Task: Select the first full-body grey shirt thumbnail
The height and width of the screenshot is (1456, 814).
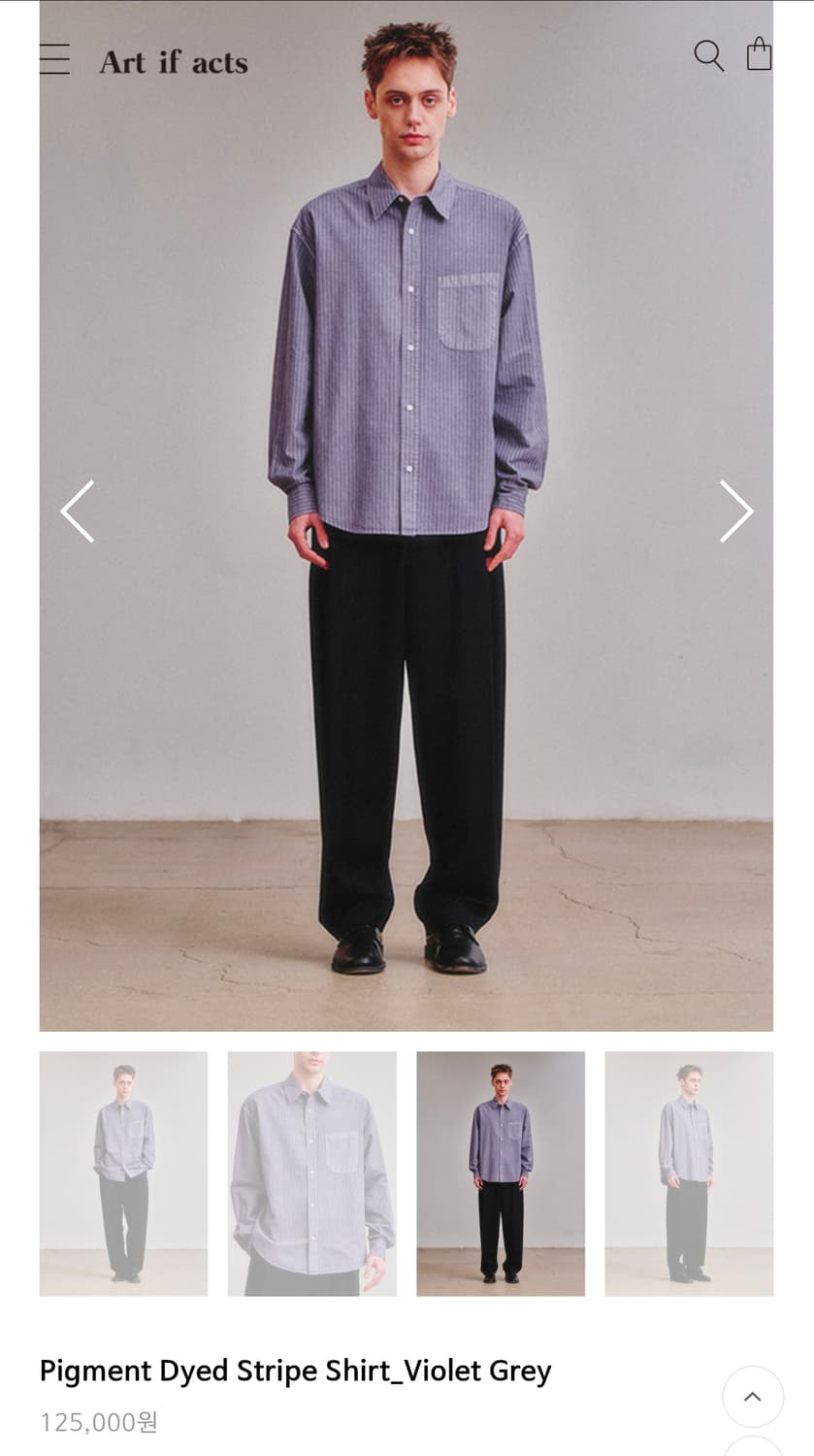Action: coord(122,1174)
